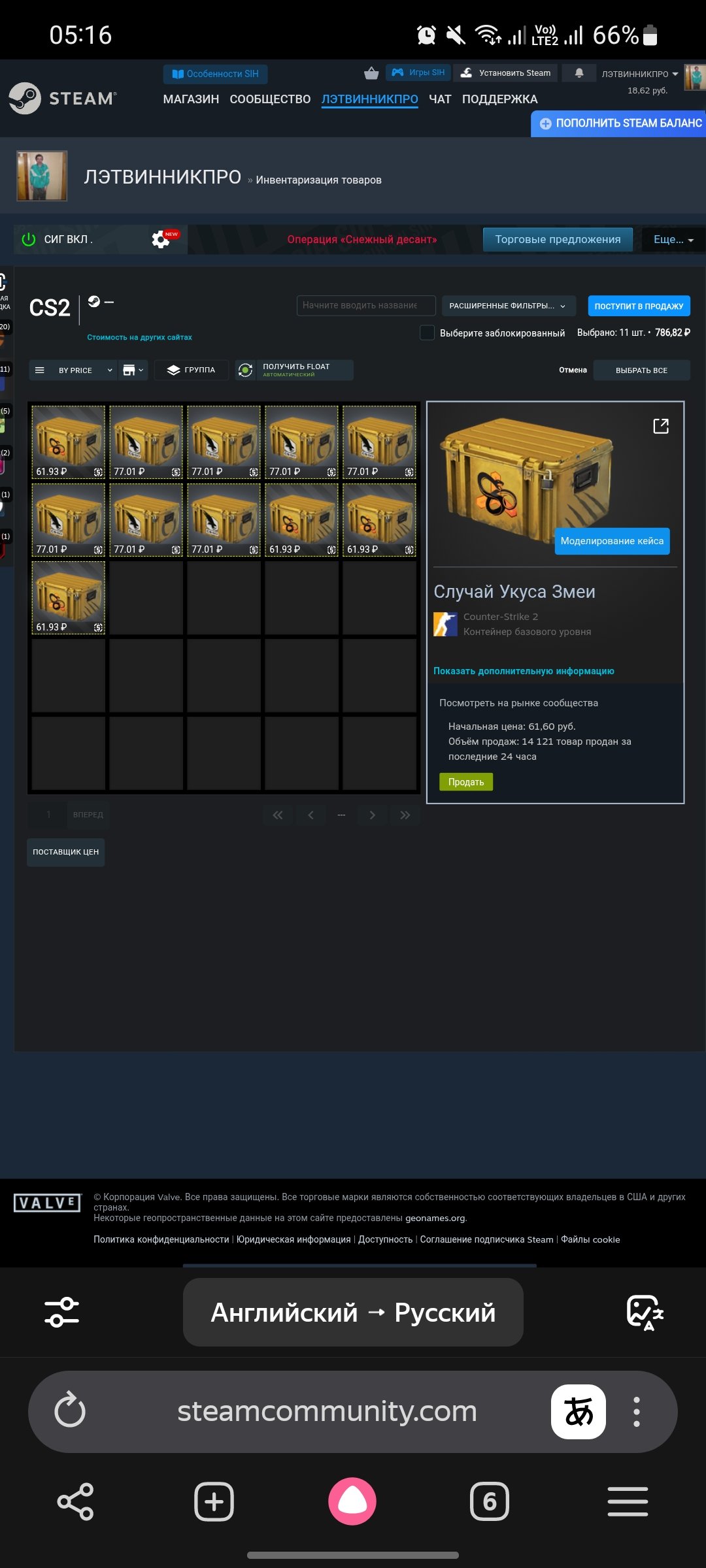Focus the item name search field
This screenshot has height=1568, width=706.
[365, 305]
